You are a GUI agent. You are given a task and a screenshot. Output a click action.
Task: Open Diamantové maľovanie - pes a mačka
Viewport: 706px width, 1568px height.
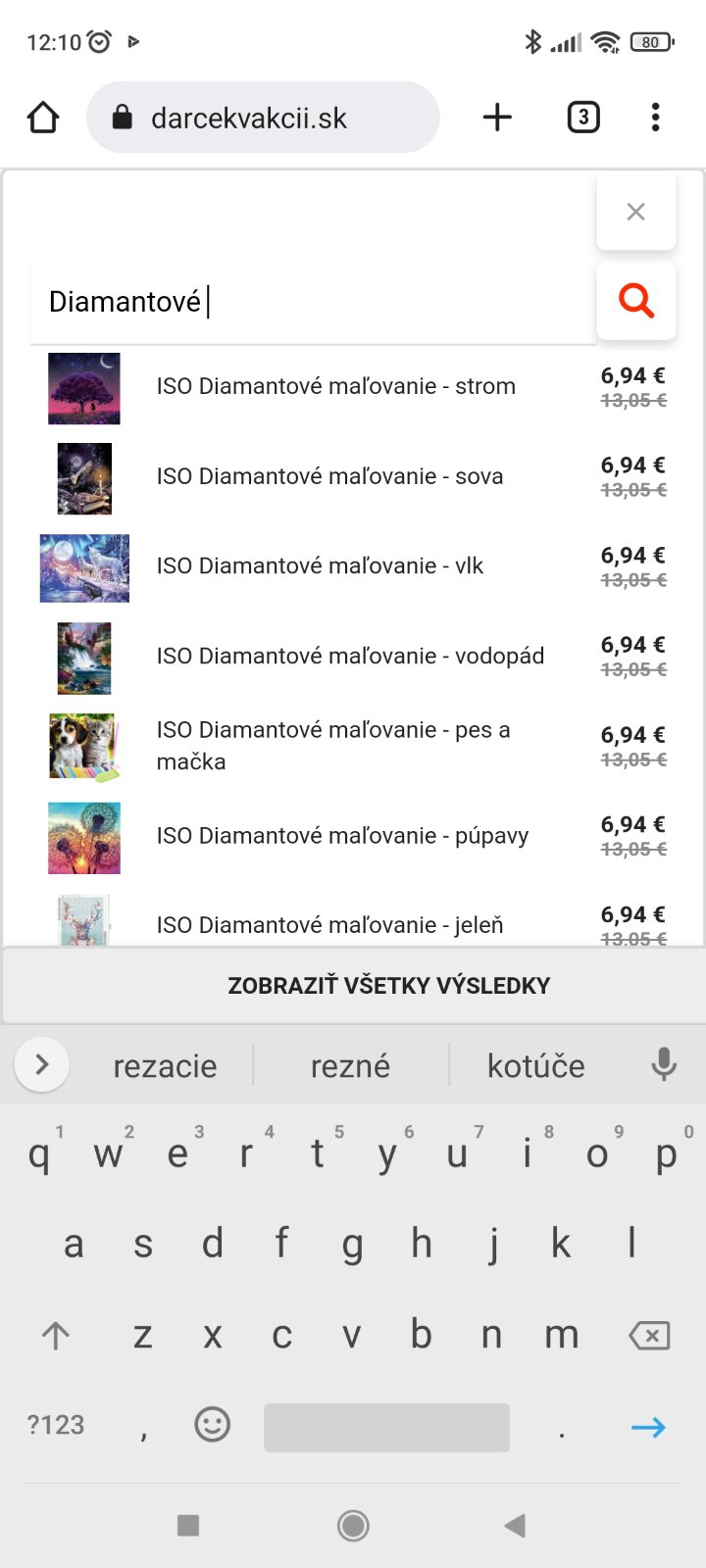(332, 746)
